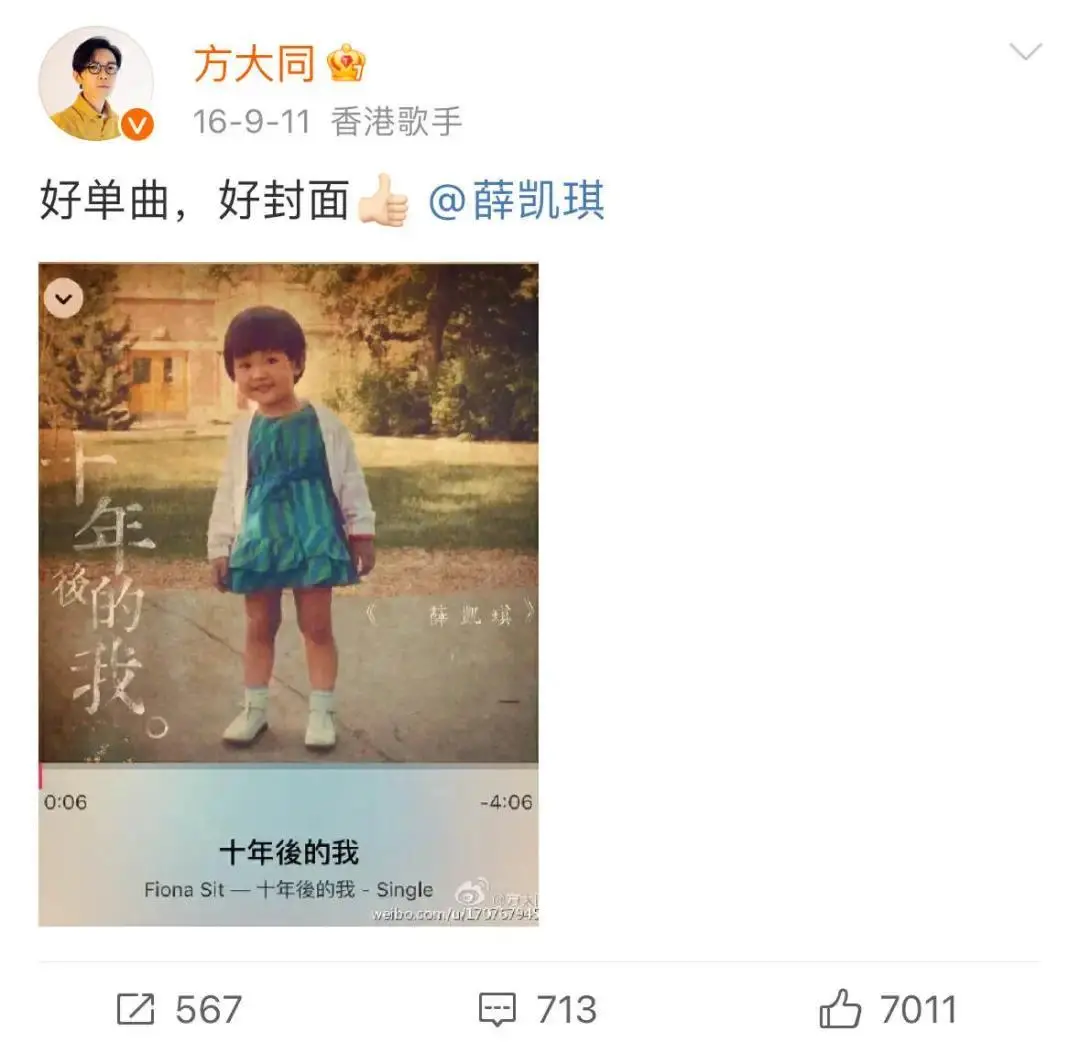Screen dimensions: 1080x1053
Task: Open the 713 comments
Action: [x=537, y=1009]
